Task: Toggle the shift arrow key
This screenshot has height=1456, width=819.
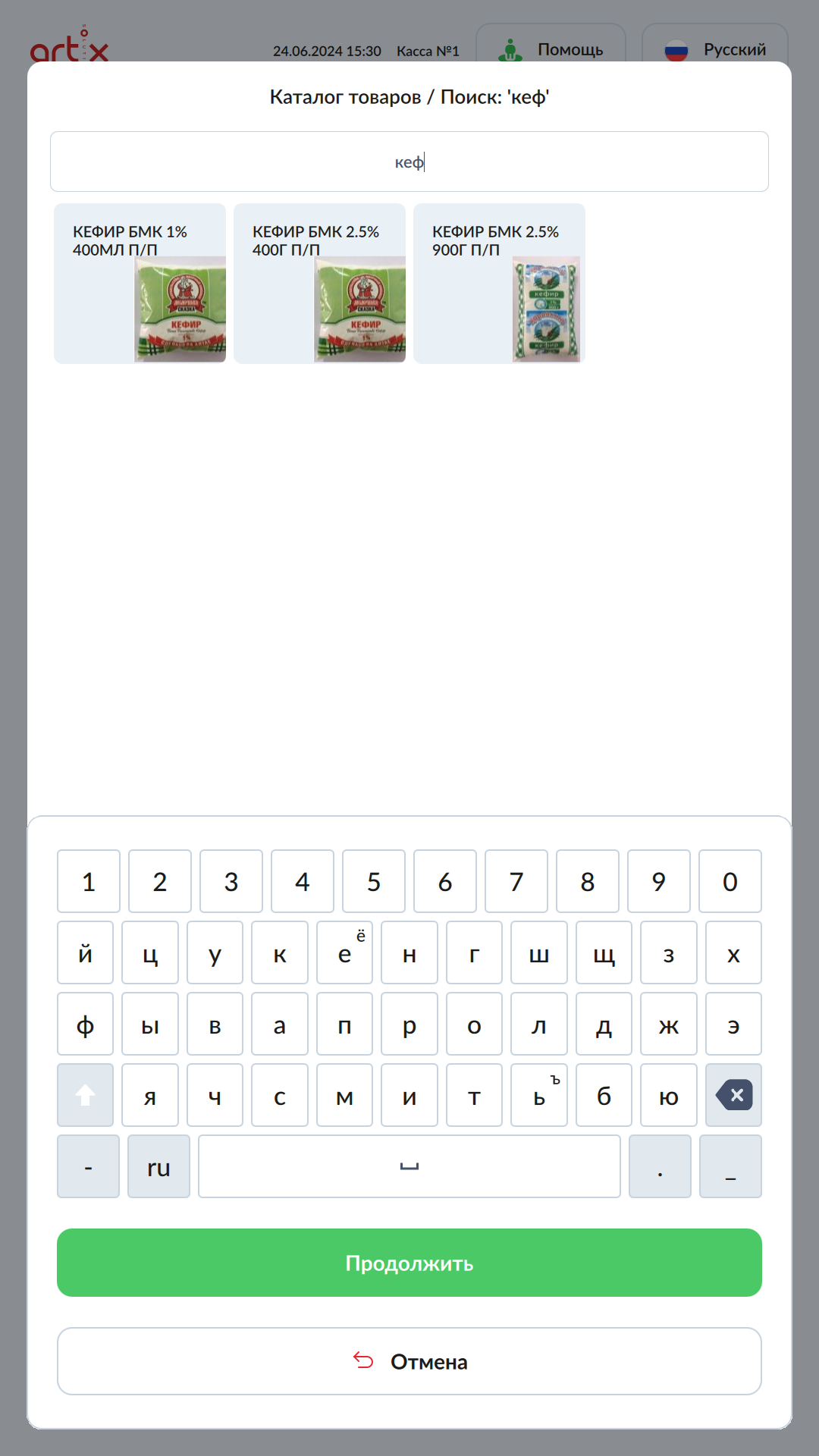Action: (85, 1095)
